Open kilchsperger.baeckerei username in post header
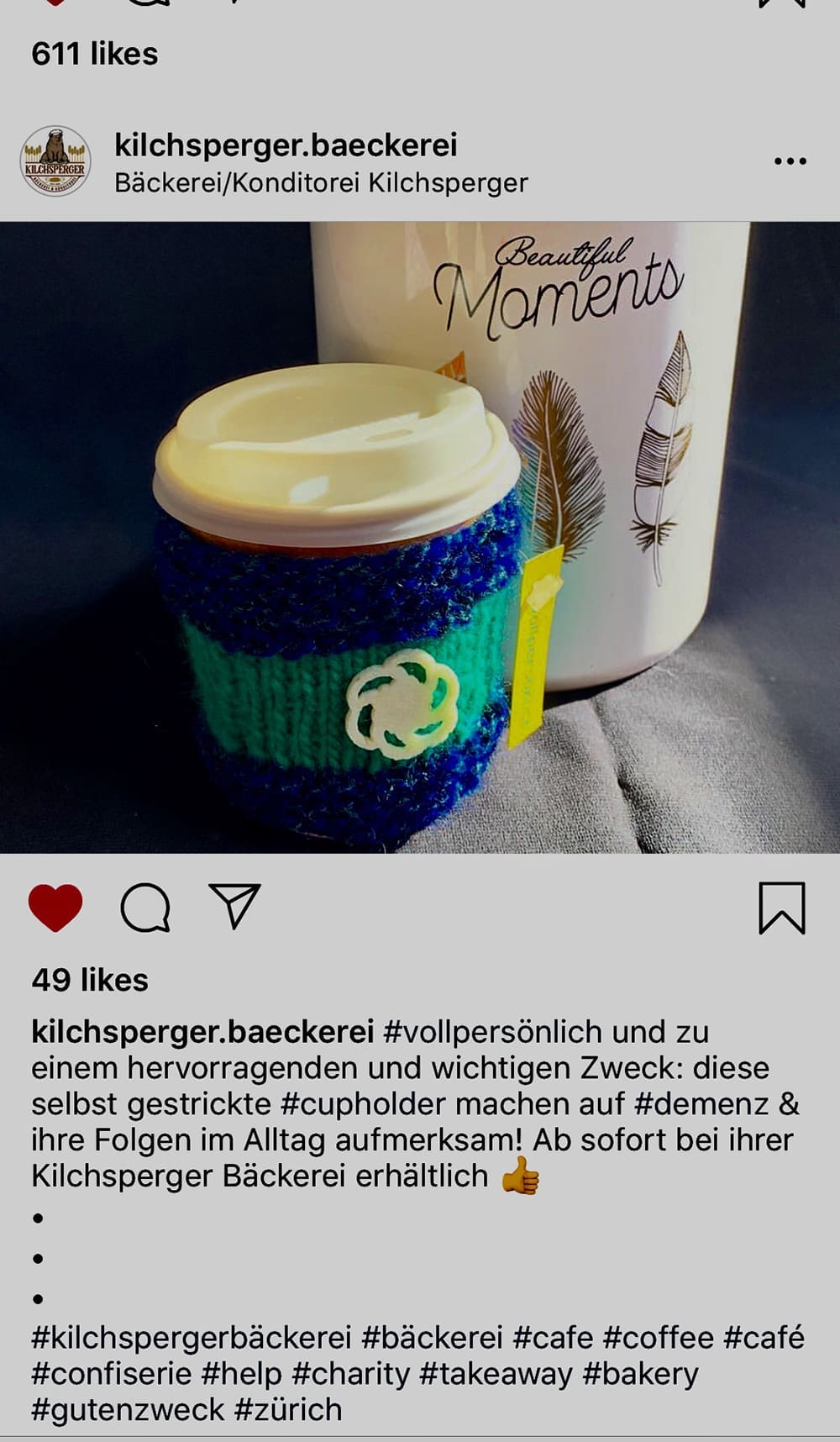The image size is (840, 1442). (286, 145)
